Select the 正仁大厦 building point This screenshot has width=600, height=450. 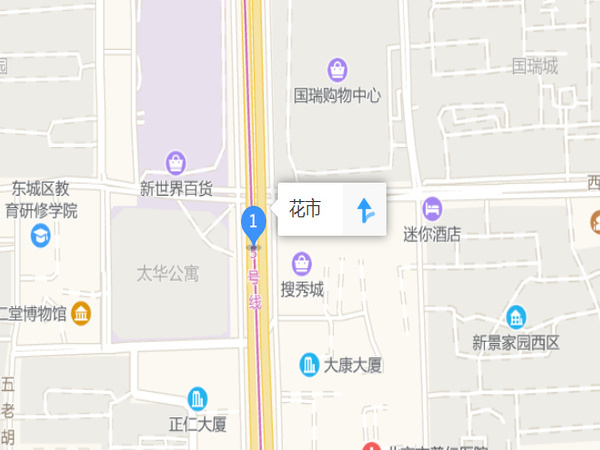click(198, 399)
